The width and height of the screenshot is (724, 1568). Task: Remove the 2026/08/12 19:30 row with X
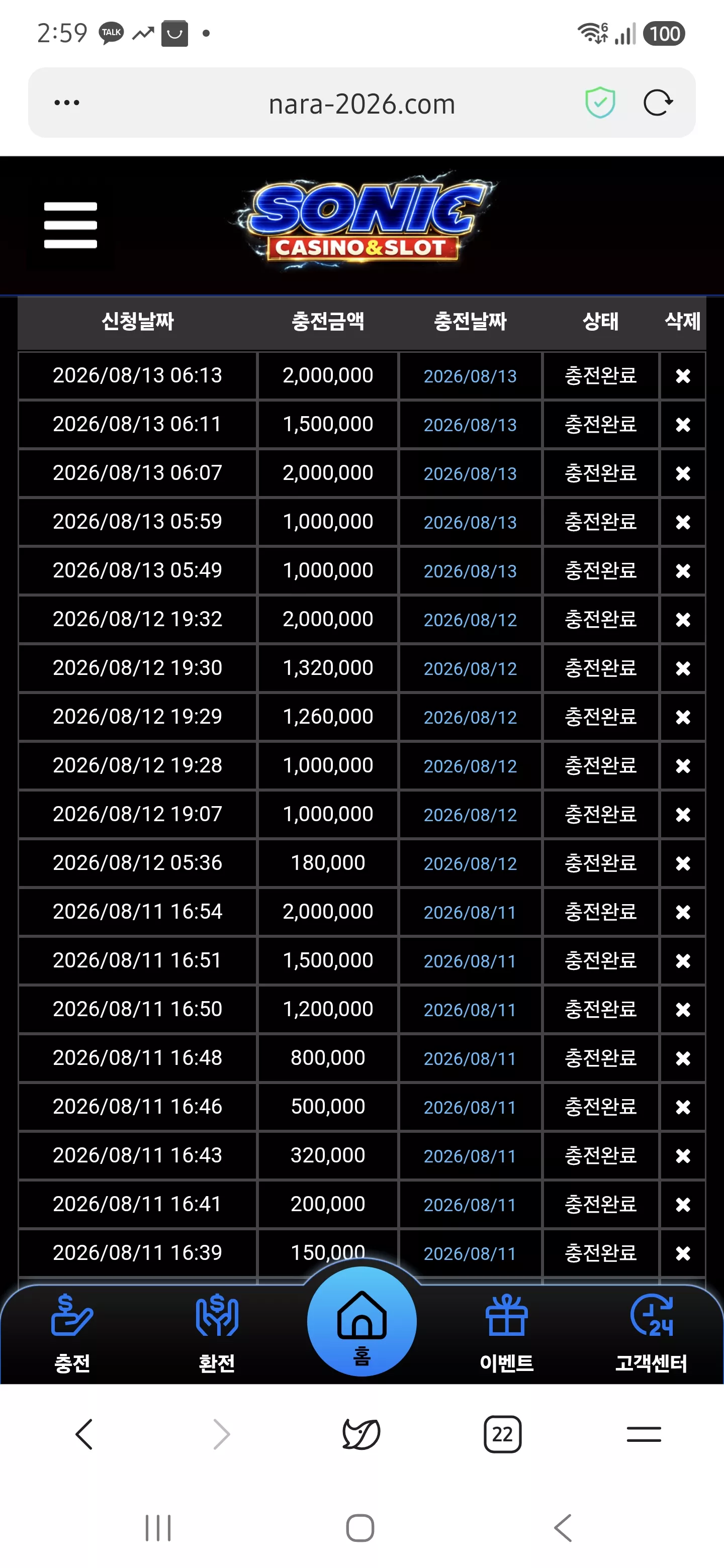click(683, 668)
